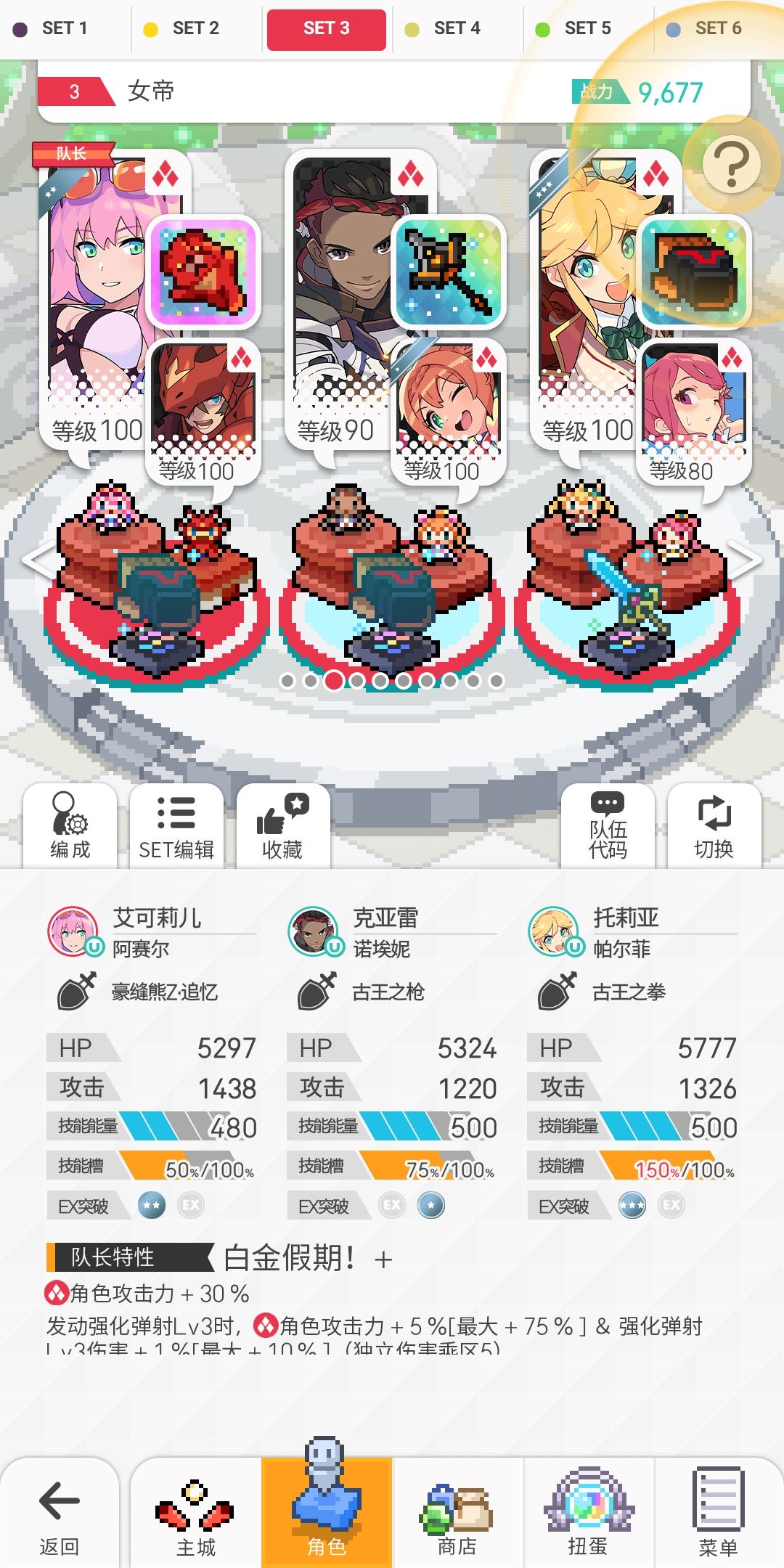
Task: Go to the 扭蛋 gacha tab
Action: coord(588,1513)
